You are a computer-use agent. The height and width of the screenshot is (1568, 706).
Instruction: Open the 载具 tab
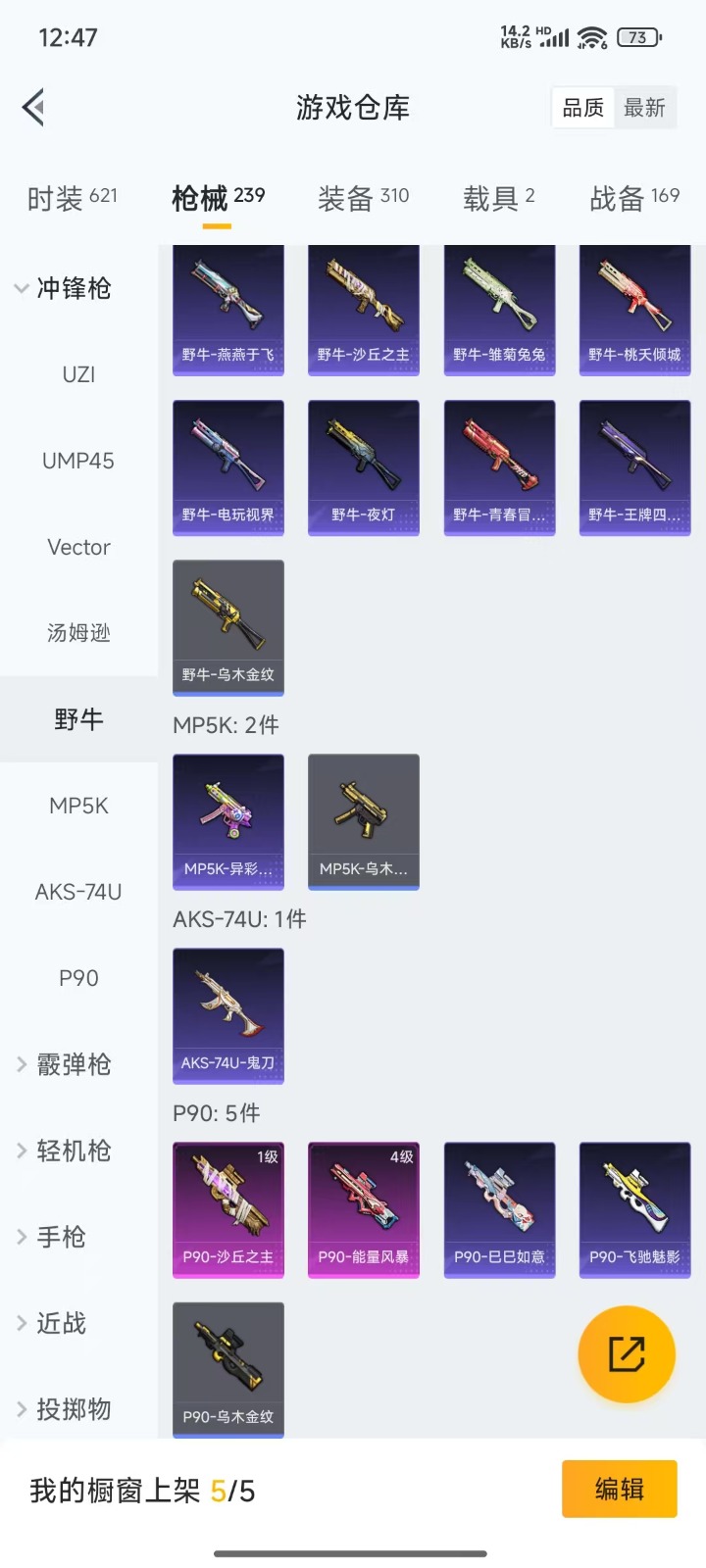(498, 198)
